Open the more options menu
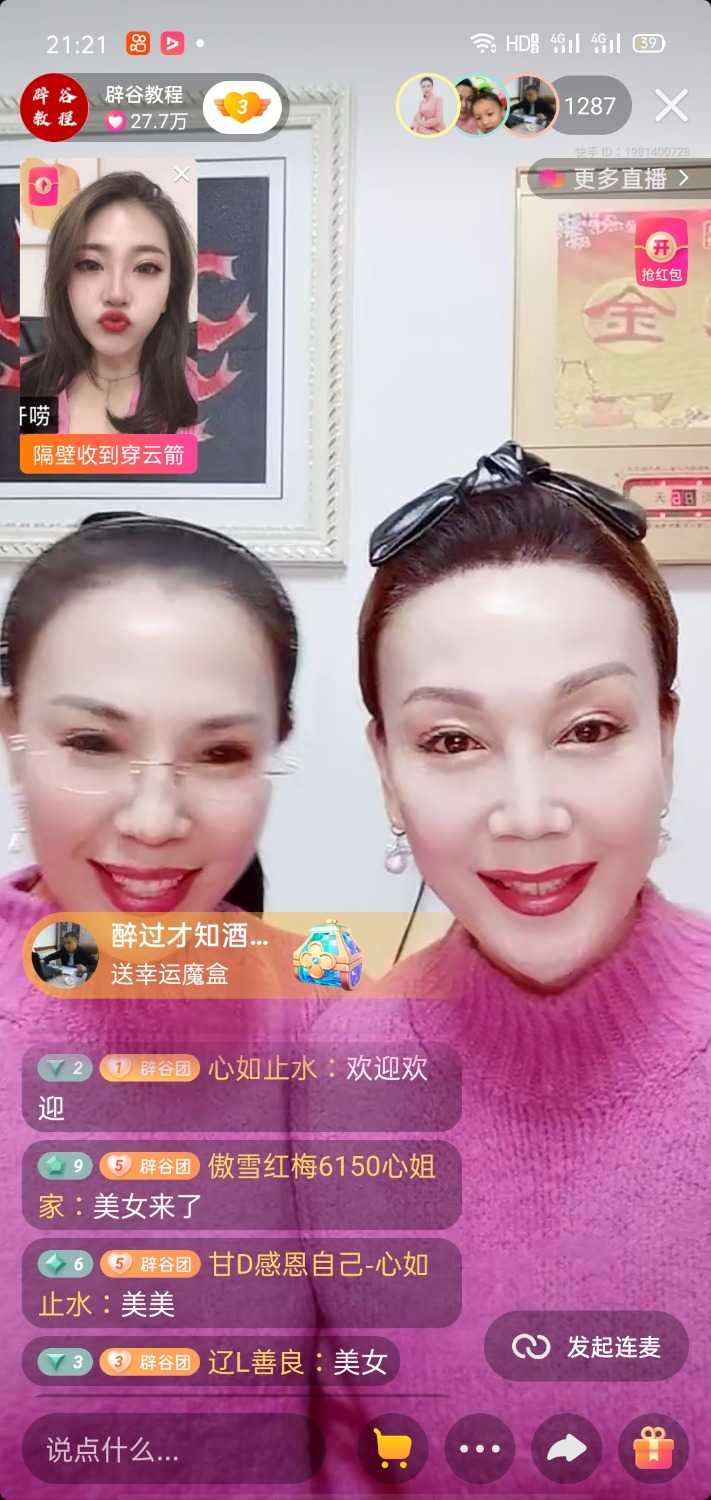Viewport: 711px width, 1500px height. 479,1448
